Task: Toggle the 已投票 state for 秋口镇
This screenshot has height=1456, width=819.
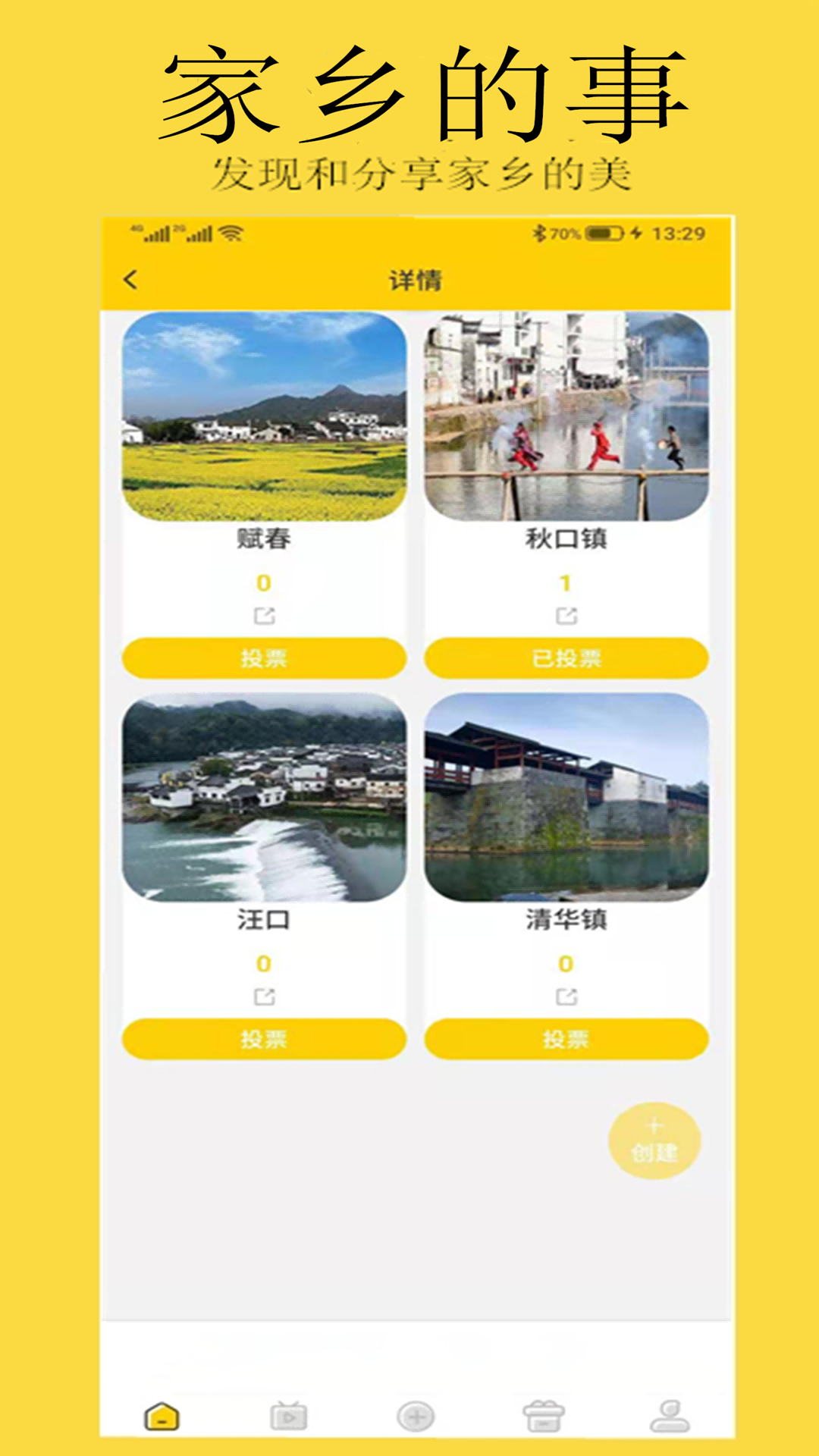Action: click(x=564, y=658)
